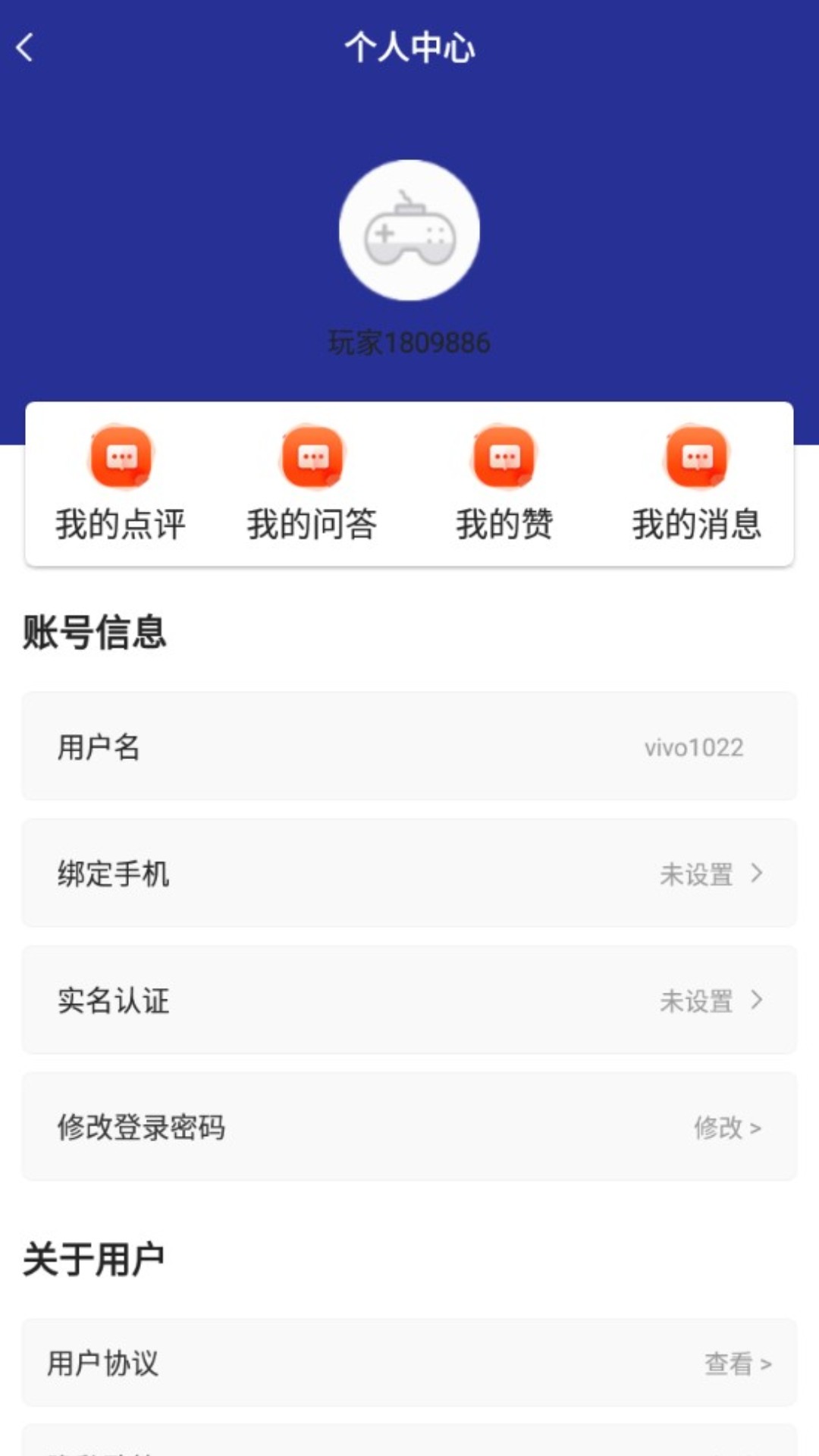The width and height of the screenshot is (819, 1456).
Task: Click 修改 to change login password
Action: [x=719, y=1128]
